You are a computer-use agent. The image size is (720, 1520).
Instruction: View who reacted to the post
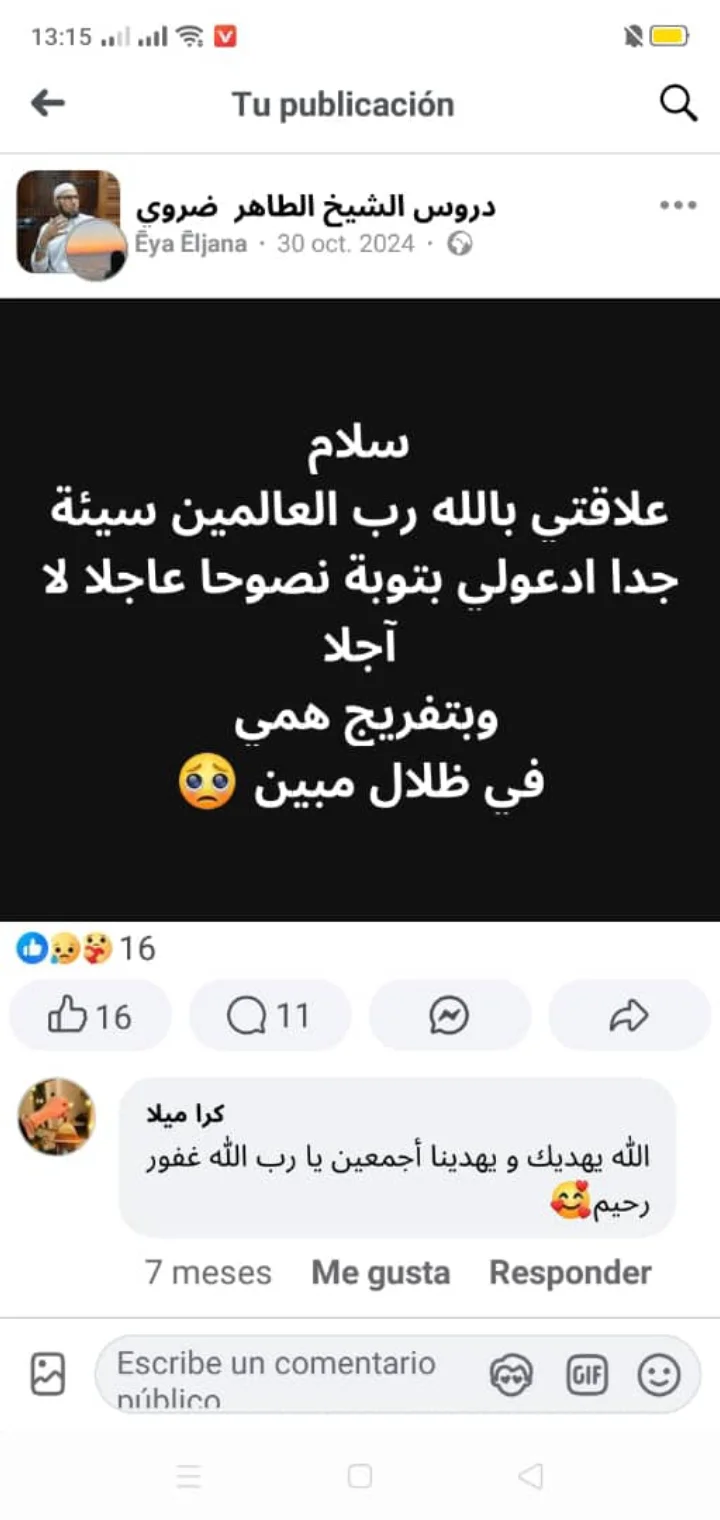86,948
